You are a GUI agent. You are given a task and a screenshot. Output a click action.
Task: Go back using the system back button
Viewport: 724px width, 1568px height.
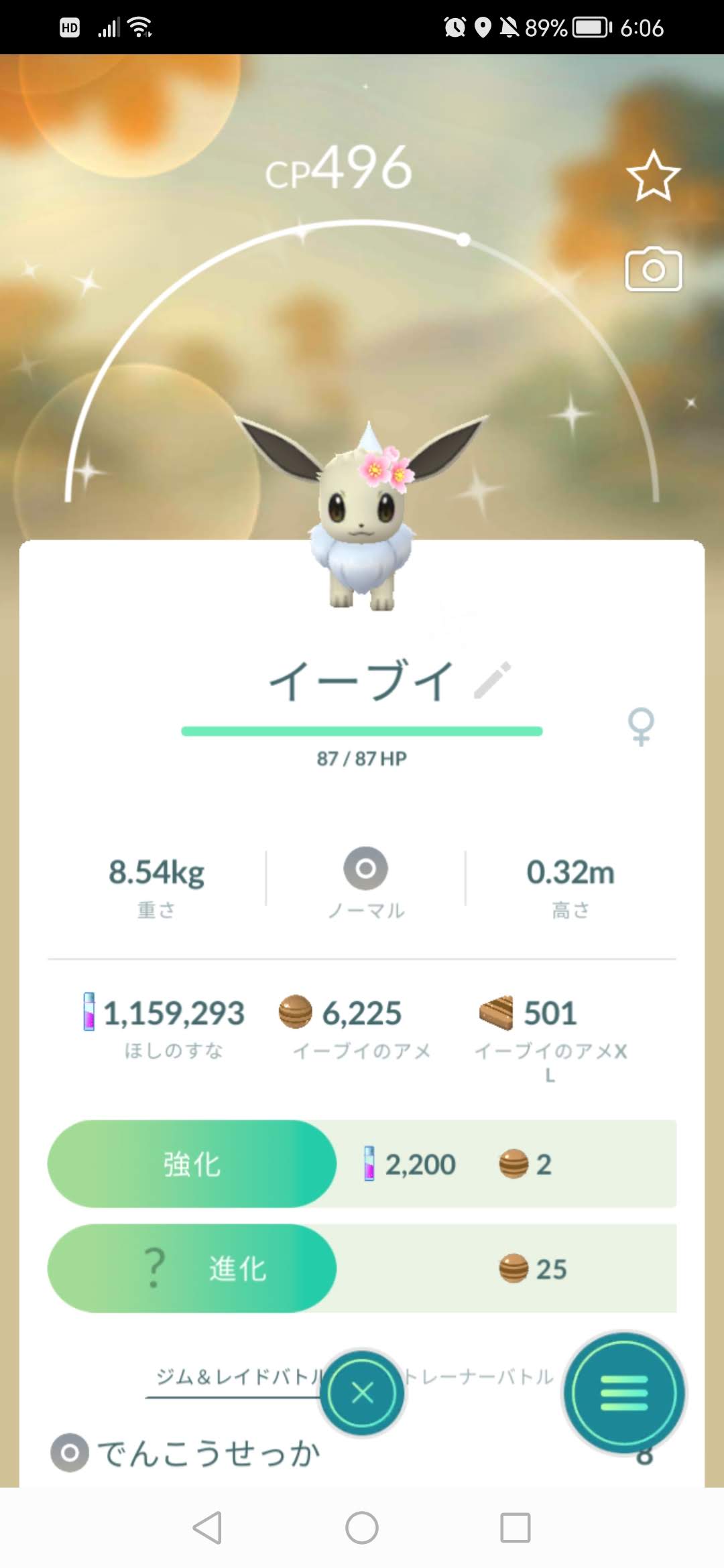[x=207, y=1528]
